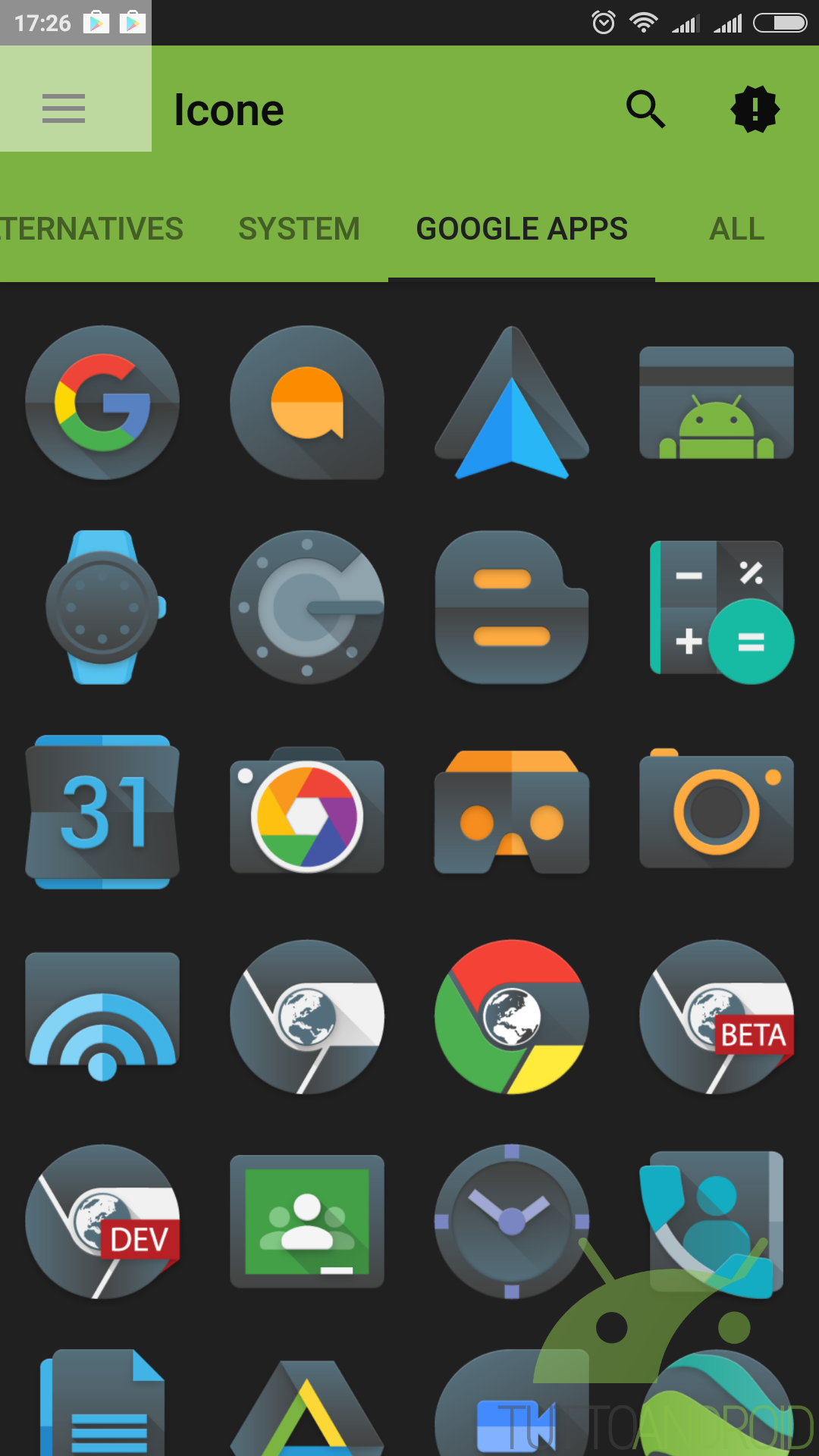Choose the Google Classroom icon
This screenshot has height=1456, width=819.
click(307, 1222)
